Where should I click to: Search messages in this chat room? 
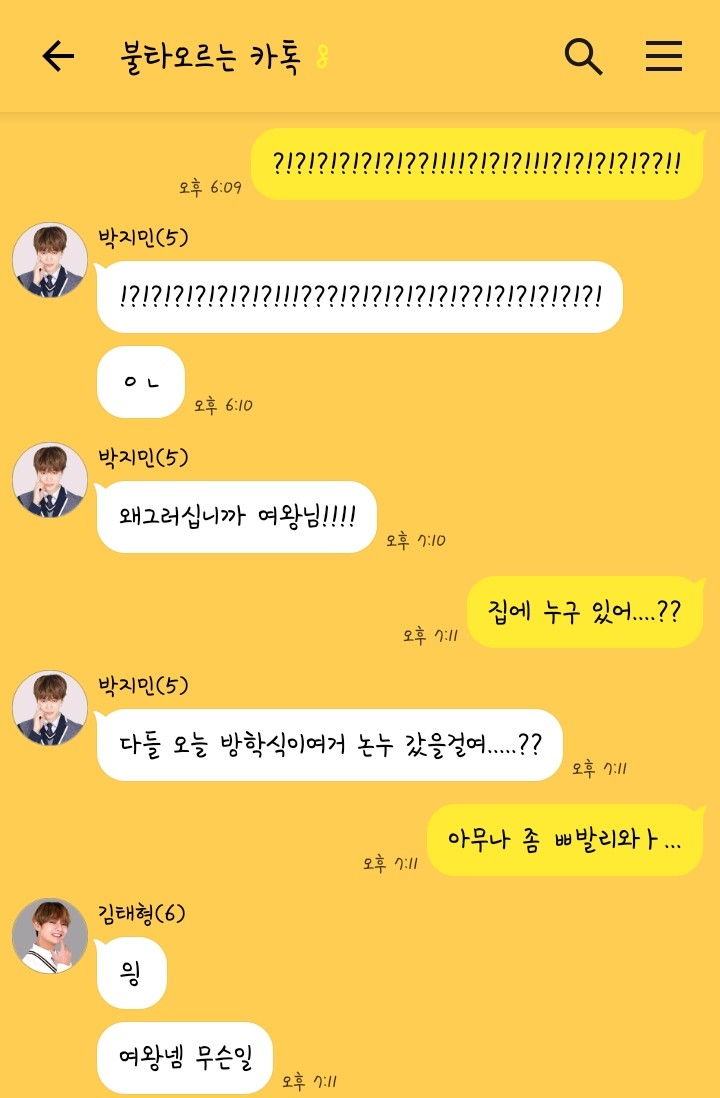click(x=583, y=57)
